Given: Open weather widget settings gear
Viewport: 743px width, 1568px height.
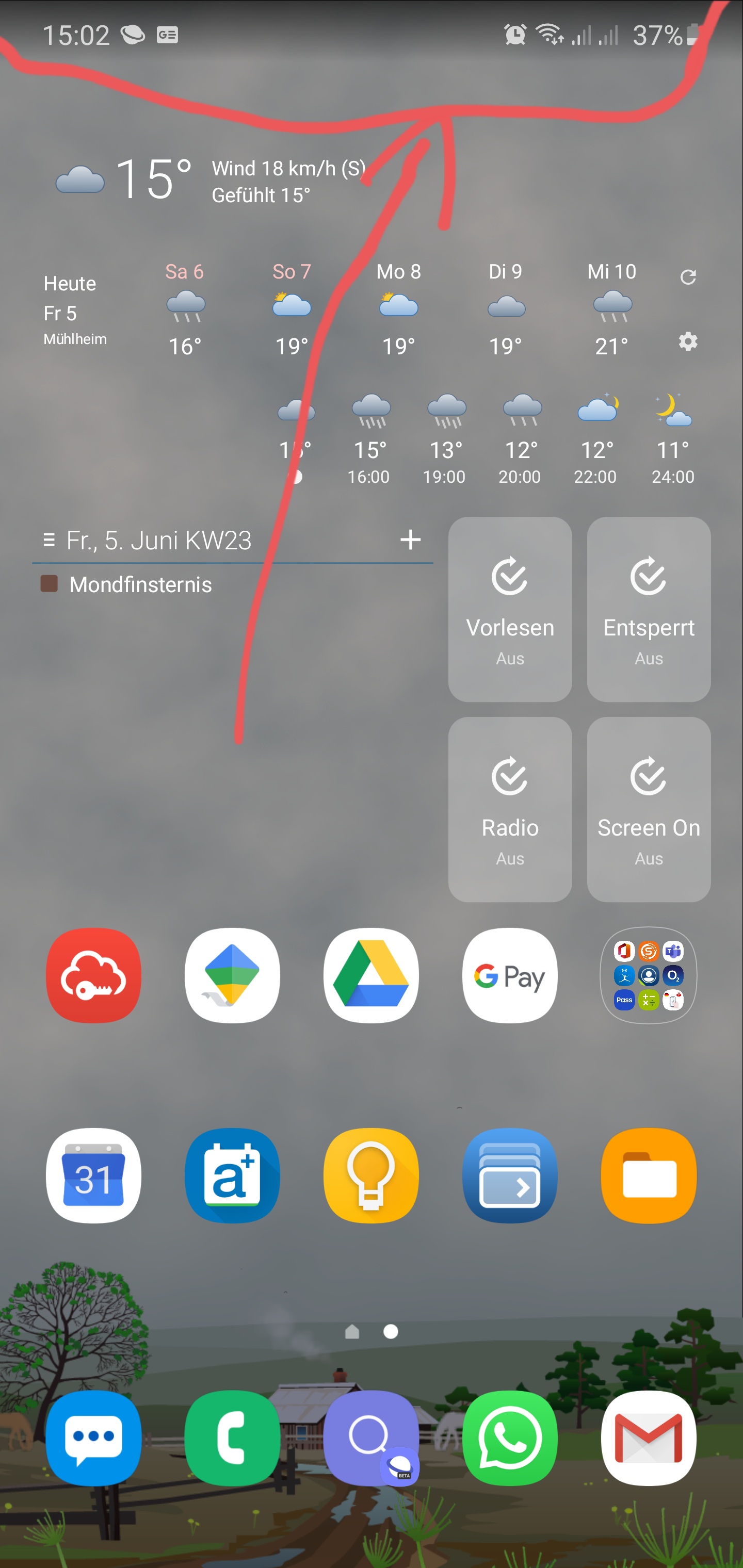Looking at the screenshot, I should pyautogui.click(x=688, y=341).
